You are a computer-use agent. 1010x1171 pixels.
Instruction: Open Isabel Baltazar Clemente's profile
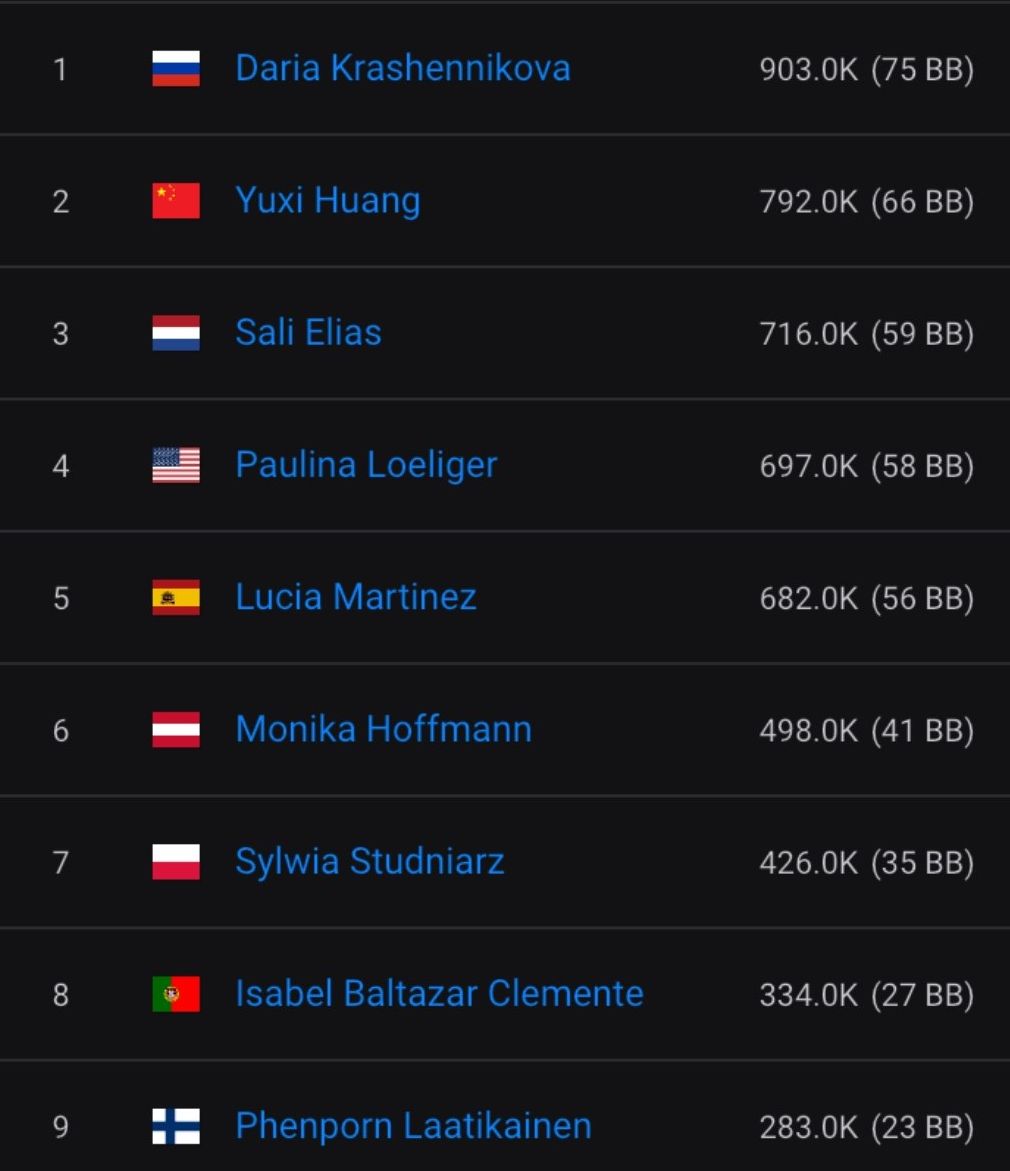point(439,993)
